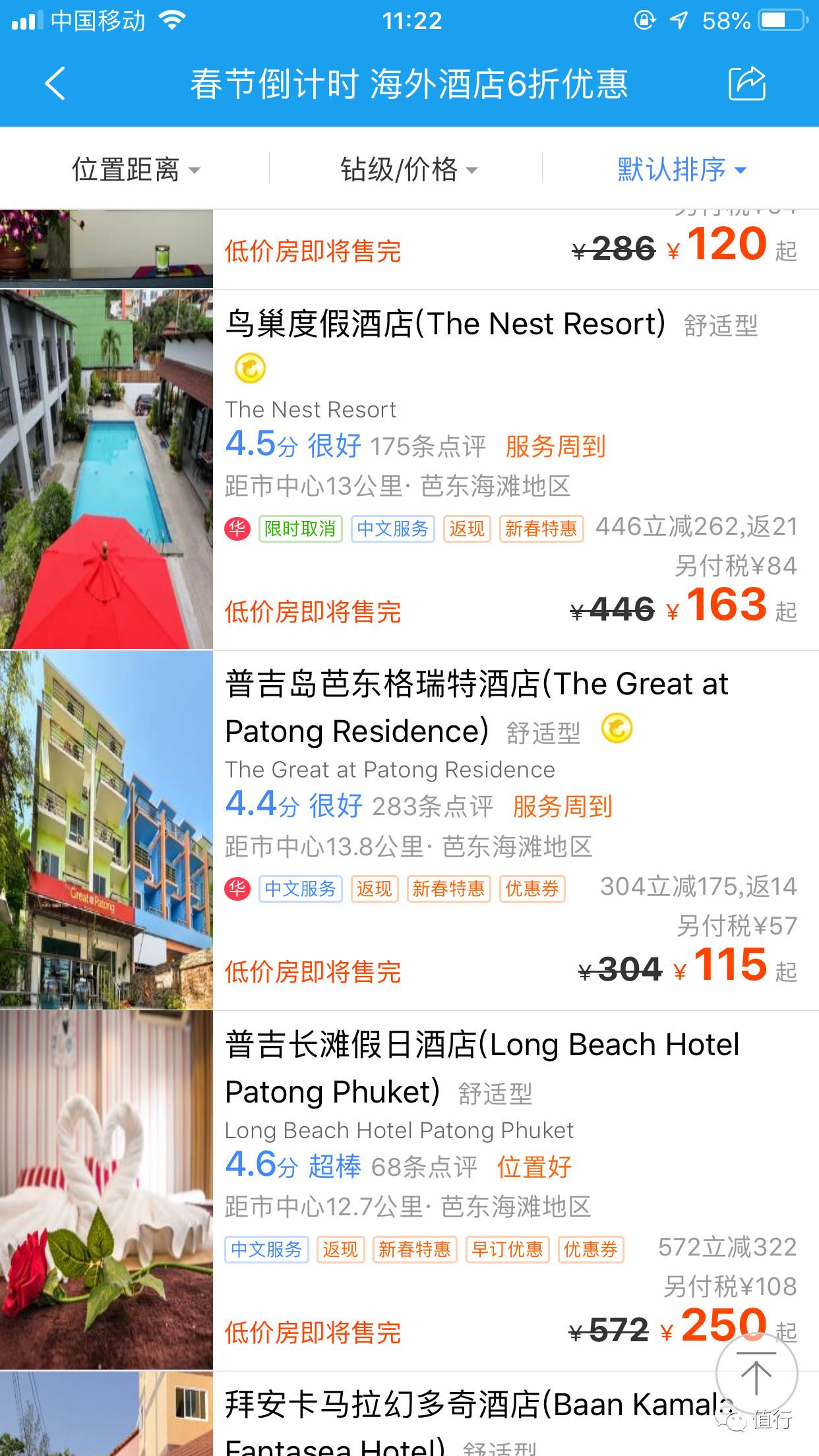Share this hotel deals page
The width and height of the screenshot is (819, 1456).
[746, 84]
